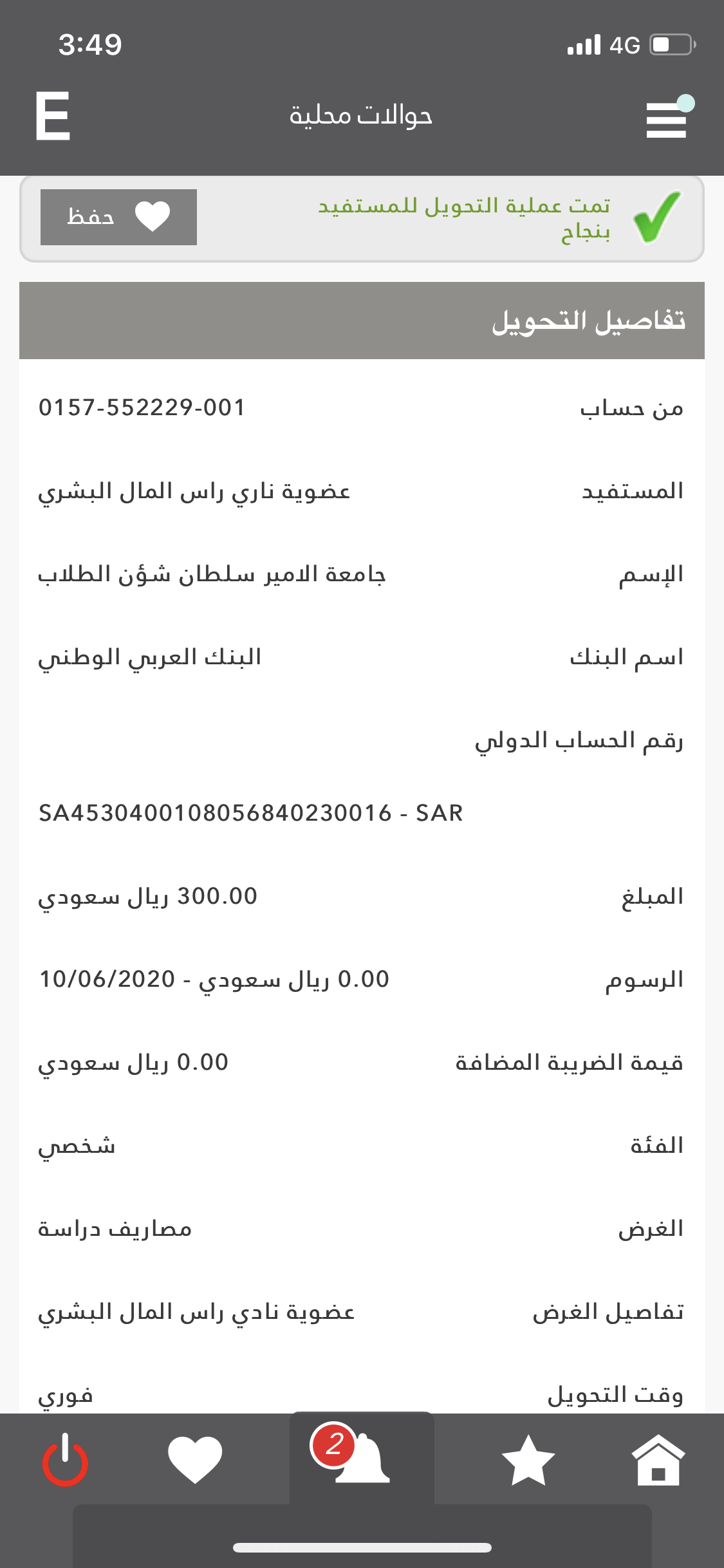Open the star tab
The image size is (724, 1568).
click(528, 1460)
